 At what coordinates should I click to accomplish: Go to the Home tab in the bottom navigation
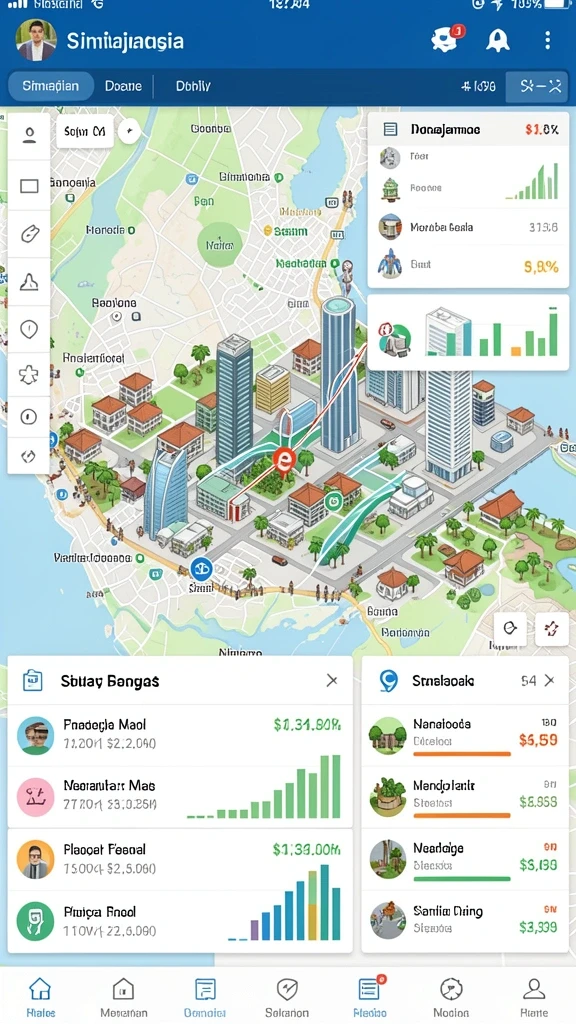pyautogui.click(x=40, y=998)
